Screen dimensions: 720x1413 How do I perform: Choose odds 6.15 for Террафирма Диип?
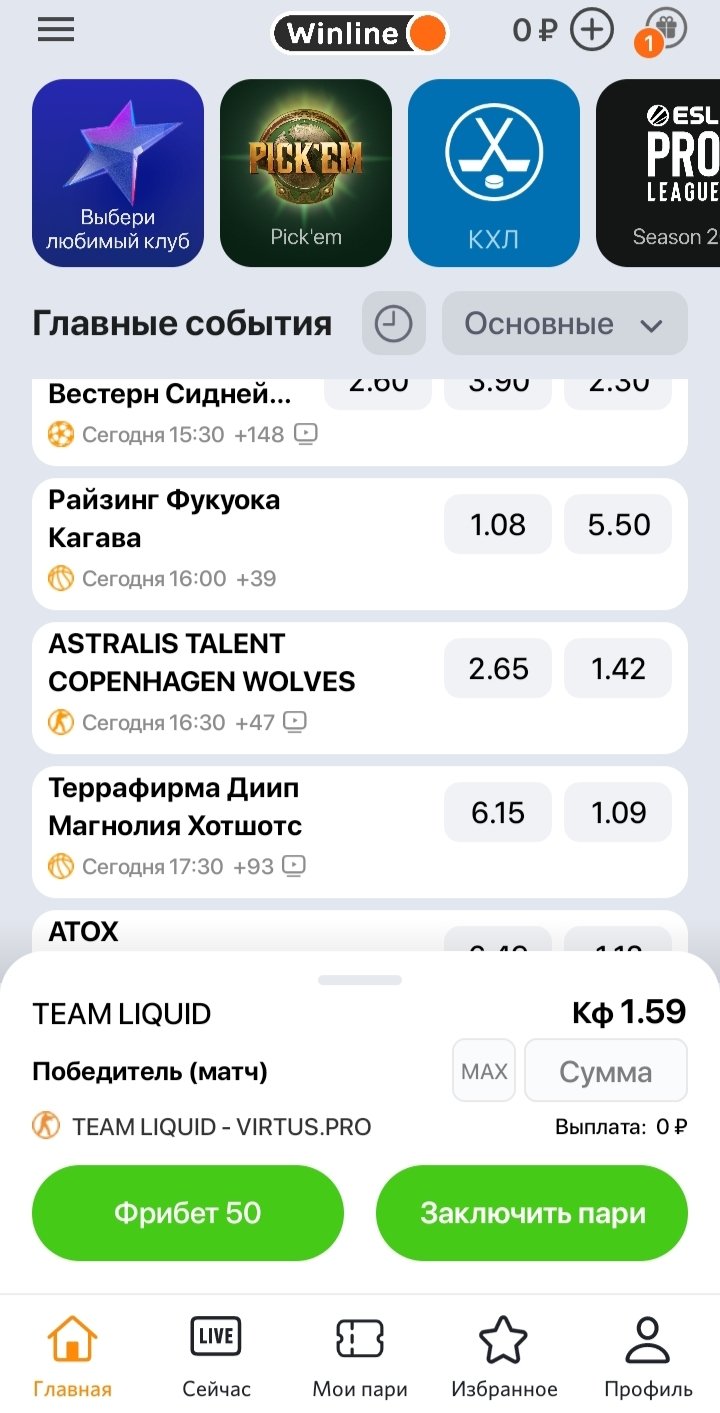pyautogui.click(x=498, y=812)
